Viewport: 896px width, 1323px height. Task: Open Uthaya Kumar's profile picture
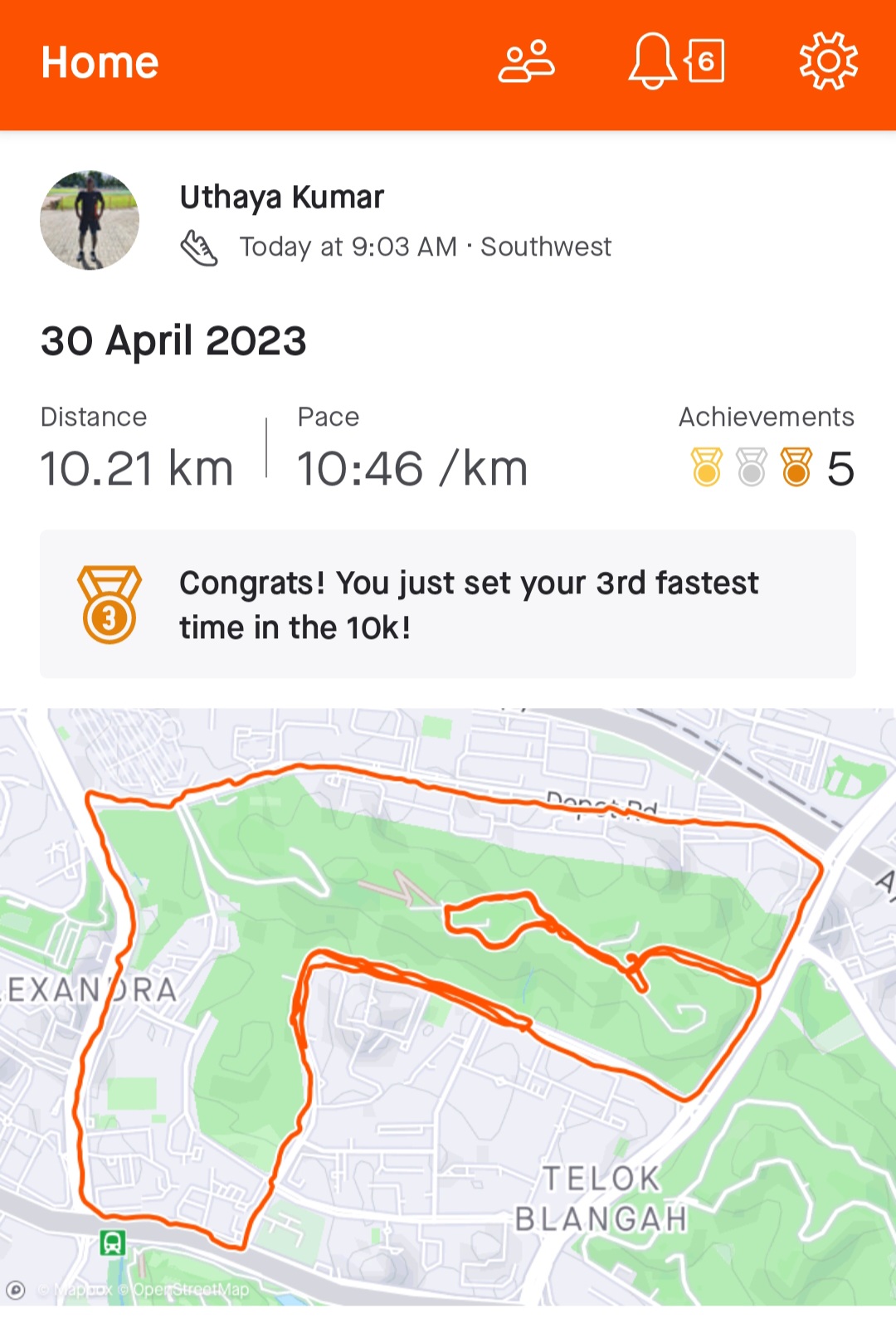[90, 220]
